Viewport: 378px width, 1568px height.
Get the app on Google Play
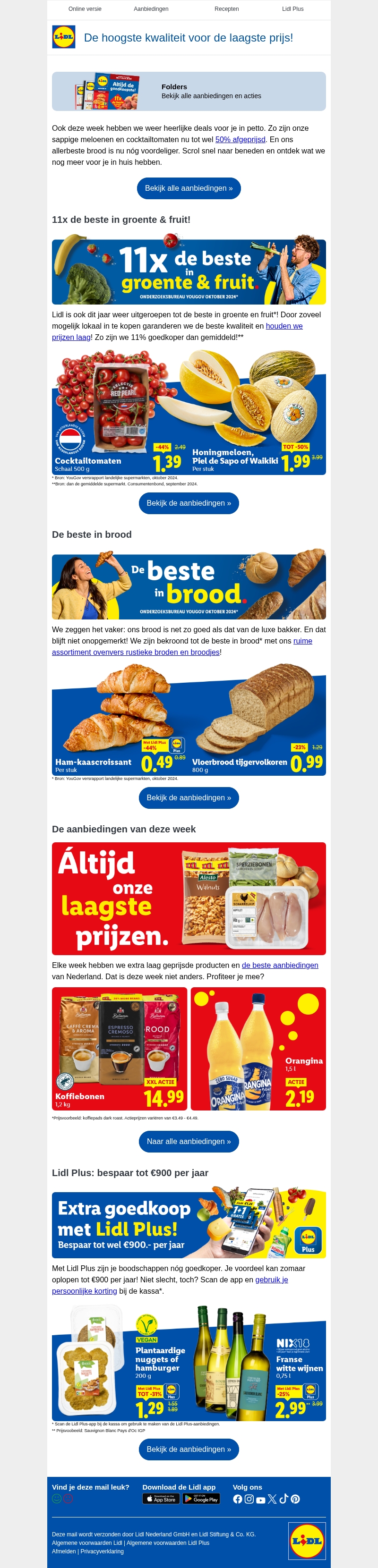201,1499
